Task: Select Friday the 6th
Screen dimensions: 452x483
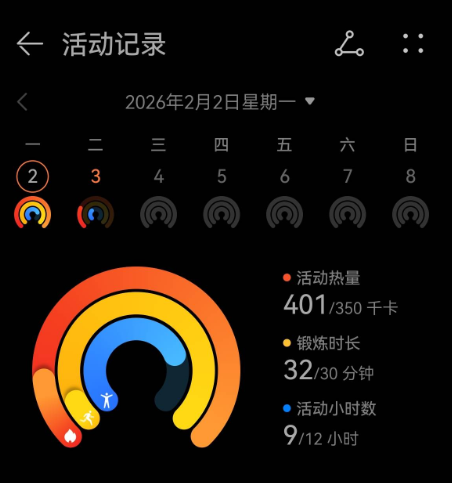Action: pyautogui.click(x=285, y=176)
